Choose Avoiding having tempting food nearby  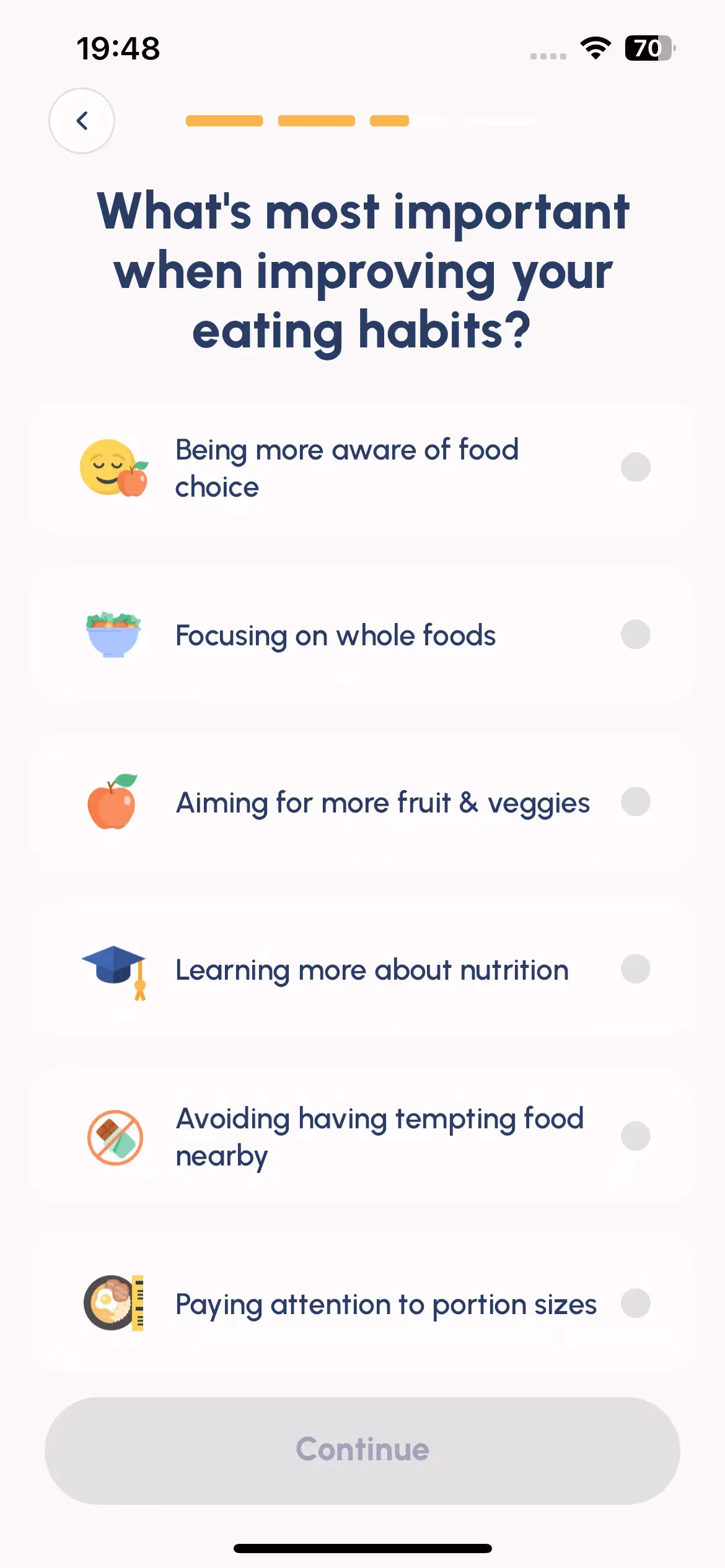(x=362, y=1137)
